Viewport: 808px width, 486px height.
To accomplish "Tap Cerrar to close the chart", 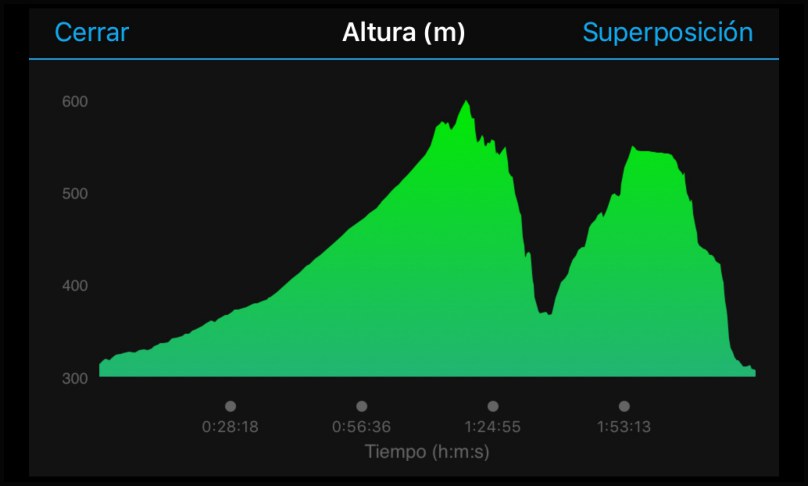I will tap(92, 32).
